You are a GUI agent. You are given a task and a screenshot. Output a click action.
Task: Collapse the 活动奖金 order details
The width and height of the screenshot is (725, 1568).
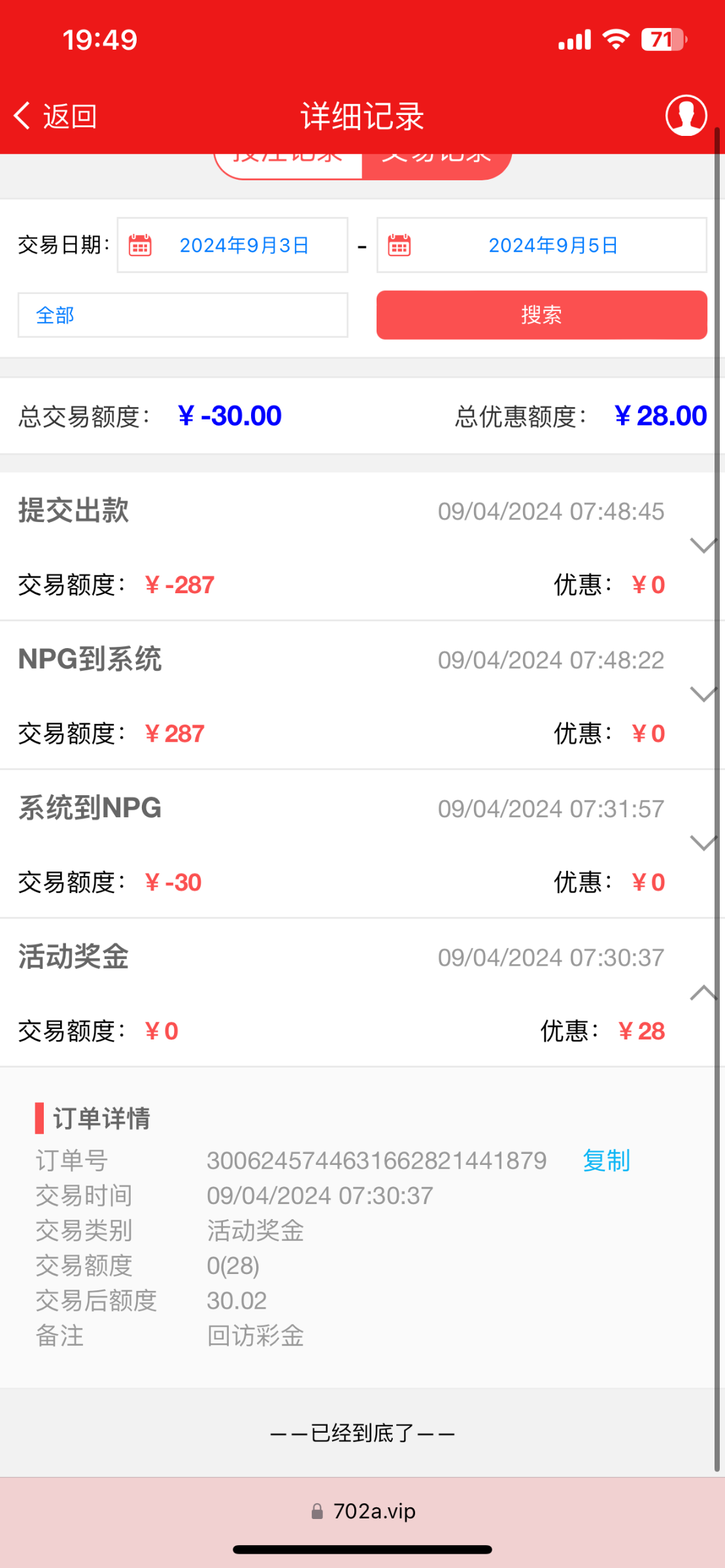pyautogui.click(x=703, y=992)
